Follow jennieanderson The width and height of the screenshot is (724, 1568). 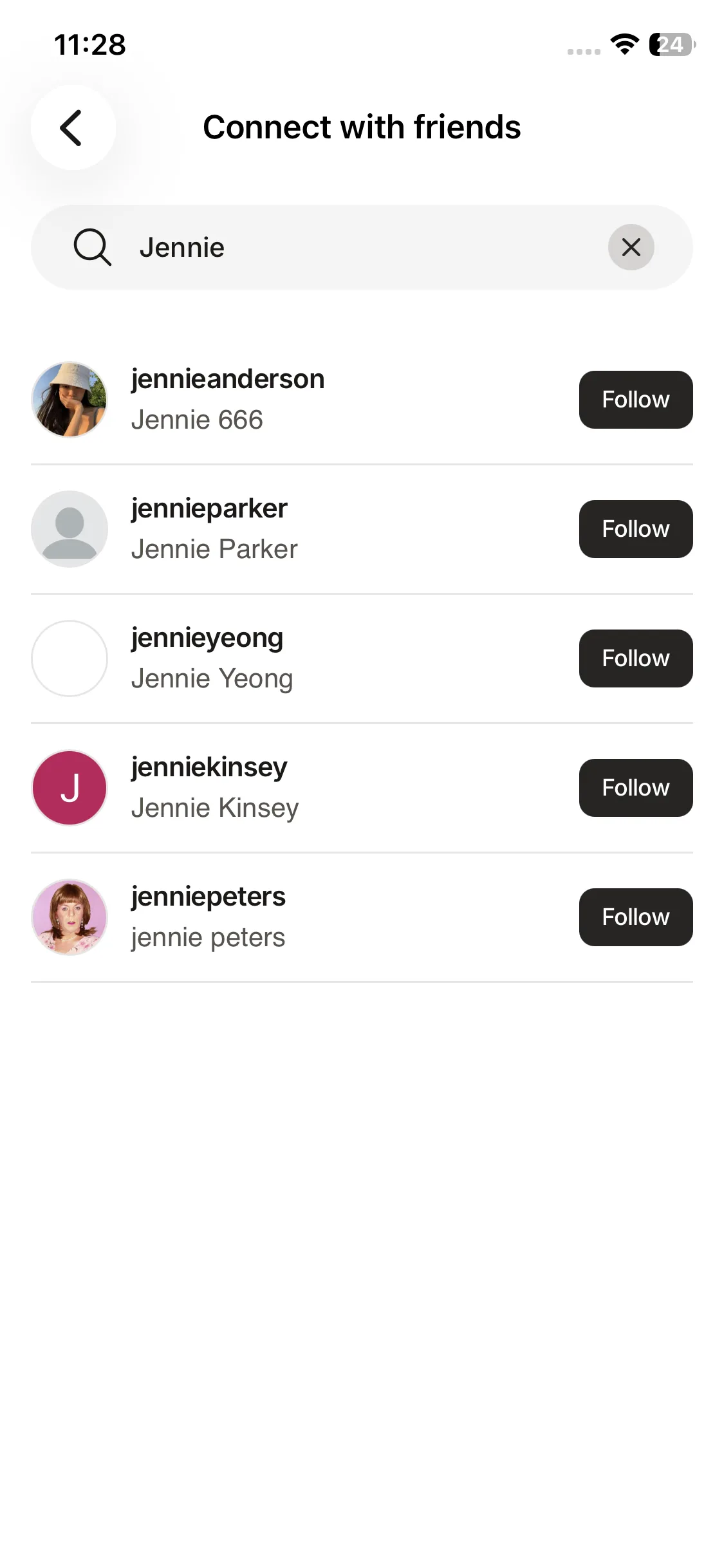coord(635,400)
